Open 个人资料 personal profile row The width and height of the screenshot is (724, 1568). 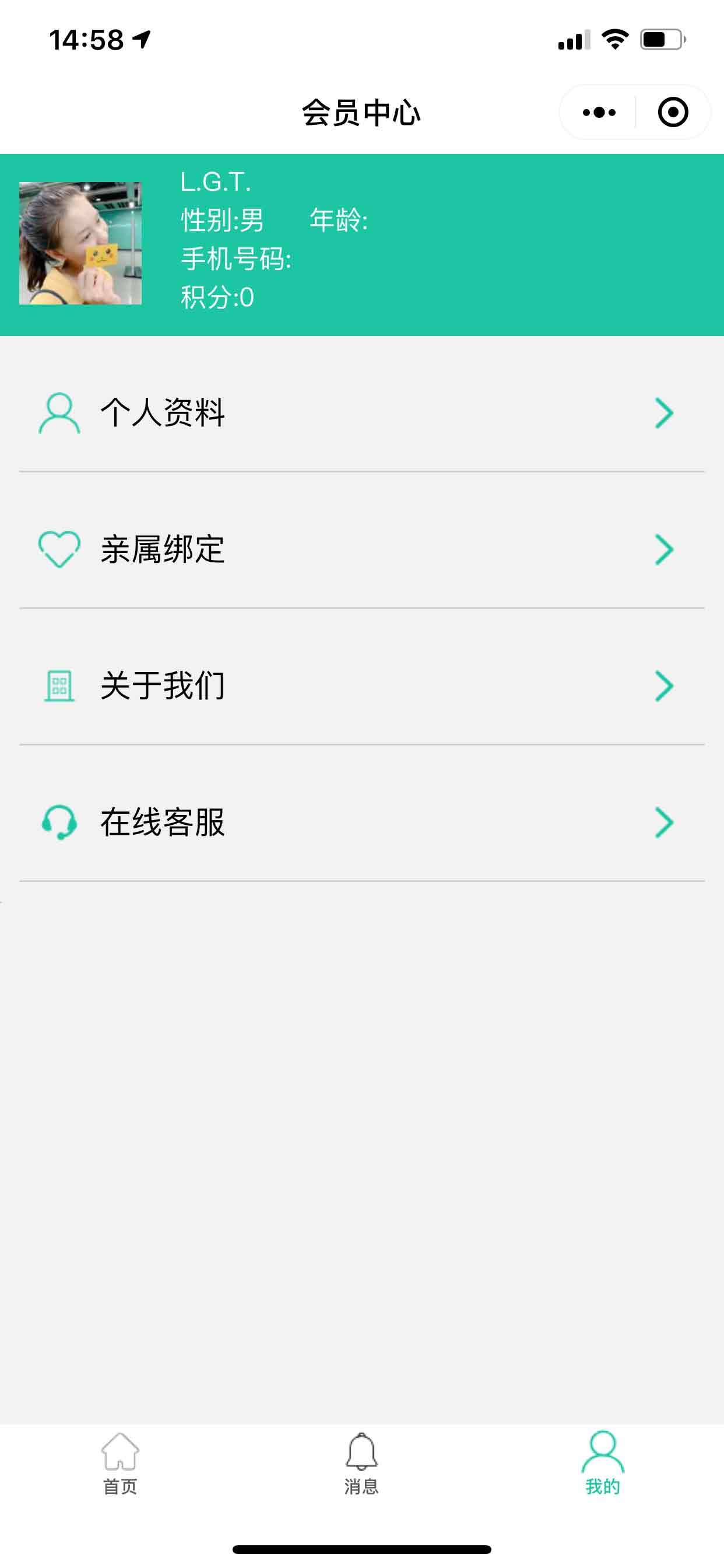[361, 412]
